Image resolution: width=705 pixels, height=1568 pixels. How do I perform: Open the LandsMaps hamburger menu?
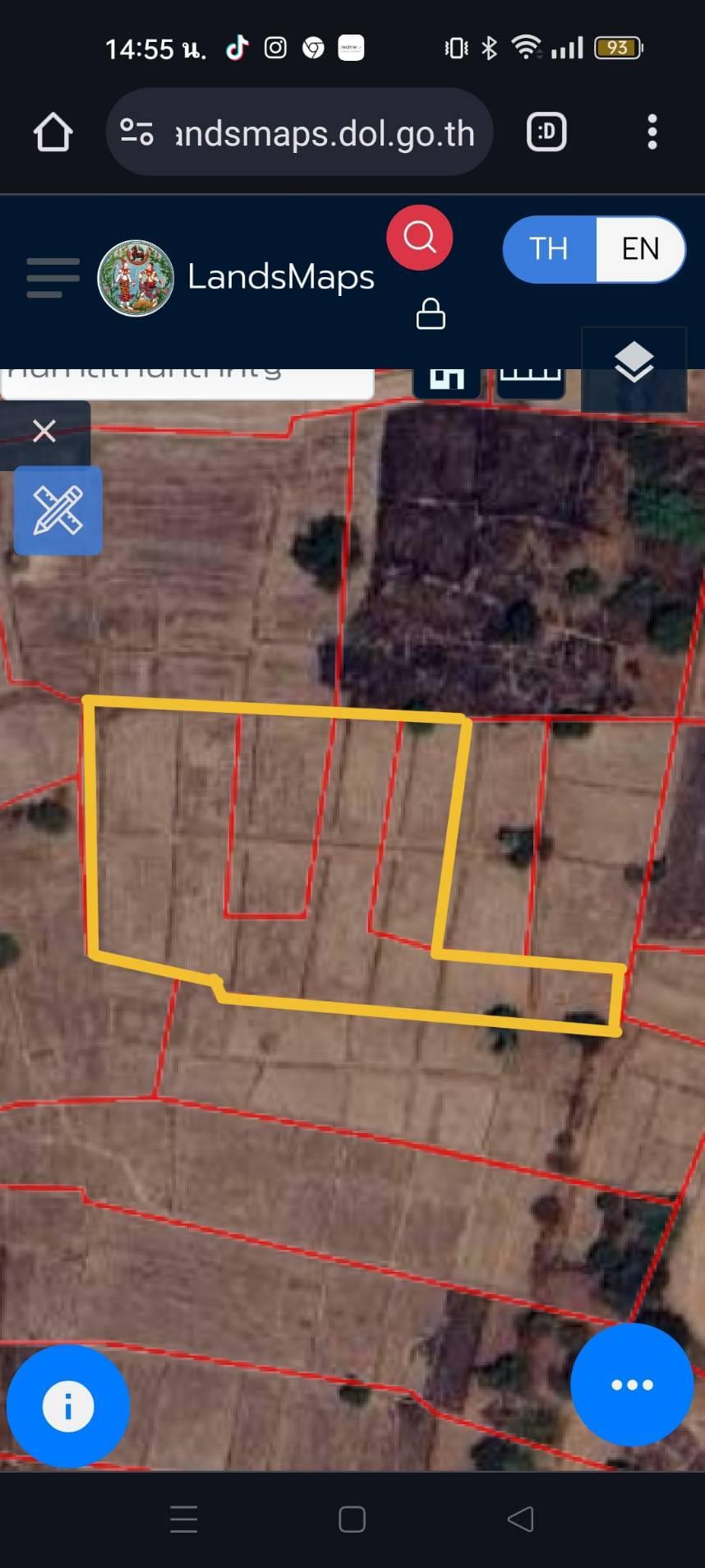tap(53, 278)
